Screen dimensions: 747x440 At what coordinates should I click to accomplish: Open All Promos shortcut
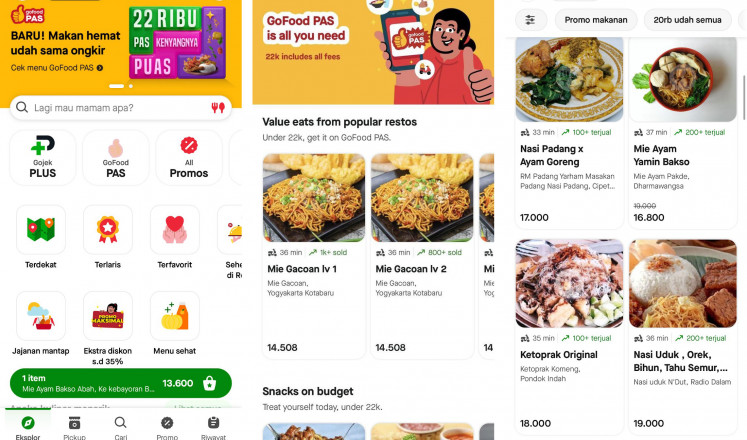(x=189, y=157)
